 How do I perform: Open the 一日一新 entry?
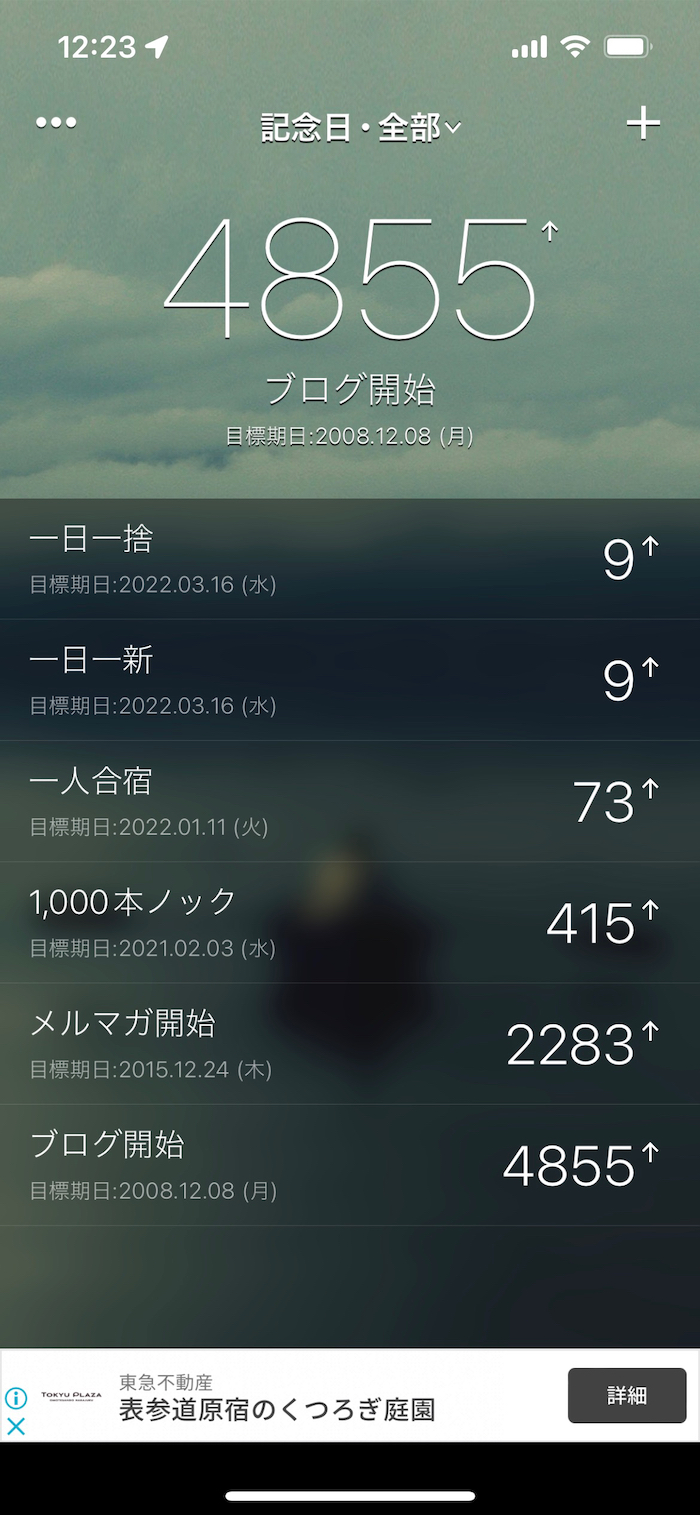[x=350, y=681]
